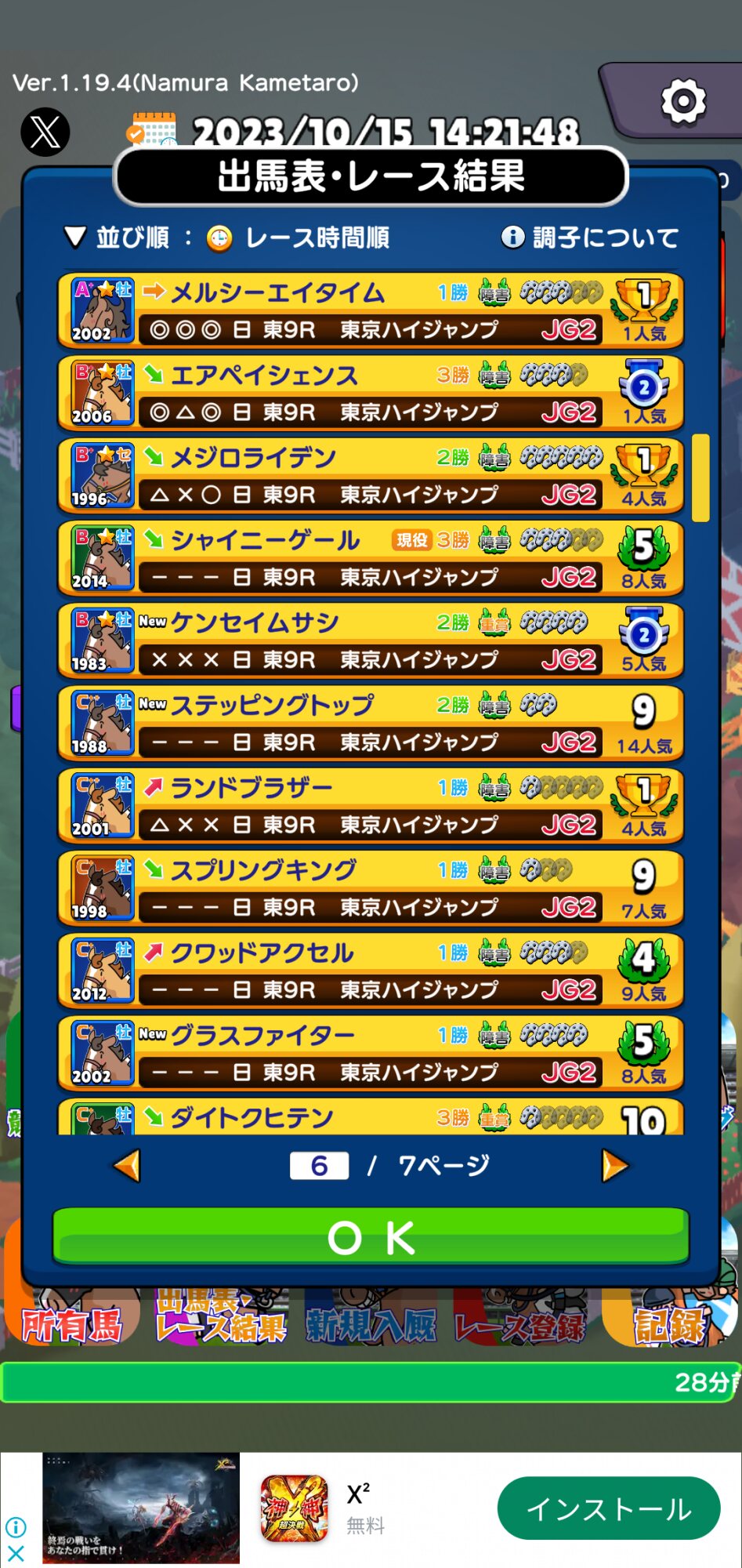View ランドブラザー race result

tap(371, 807)
